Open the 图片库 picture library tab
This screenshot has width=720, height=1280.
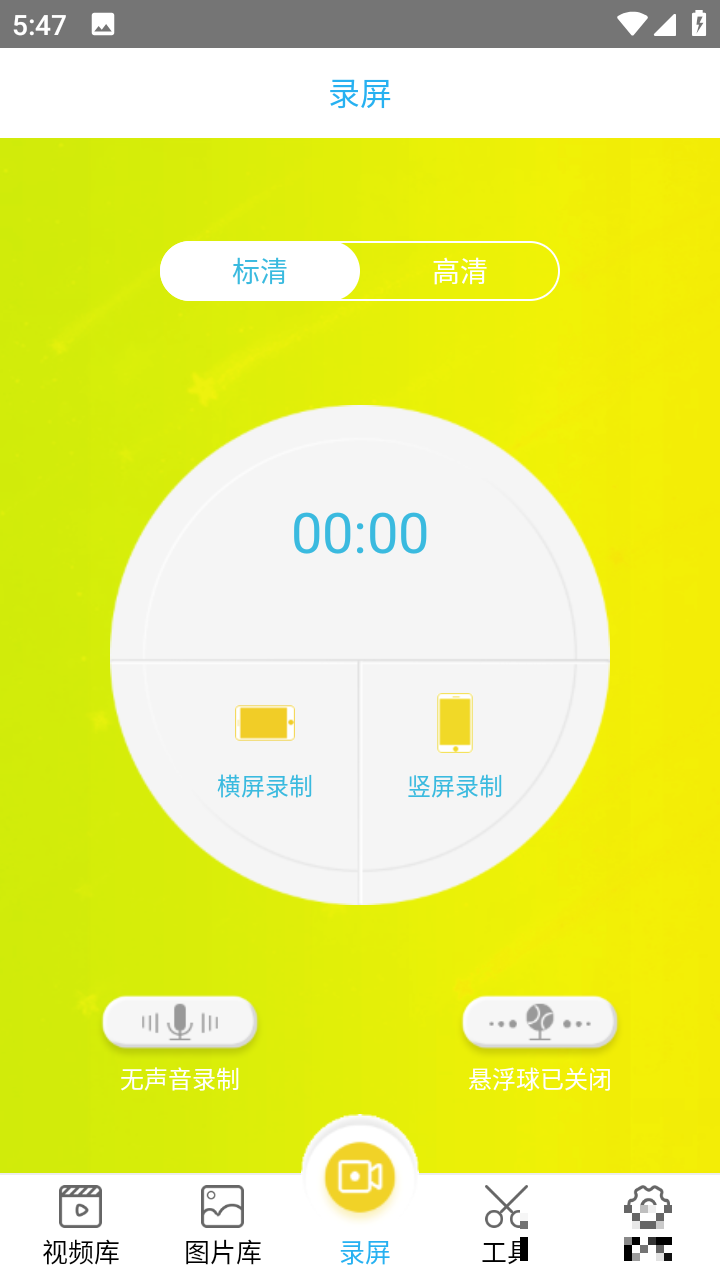(x=223, y=1225)
